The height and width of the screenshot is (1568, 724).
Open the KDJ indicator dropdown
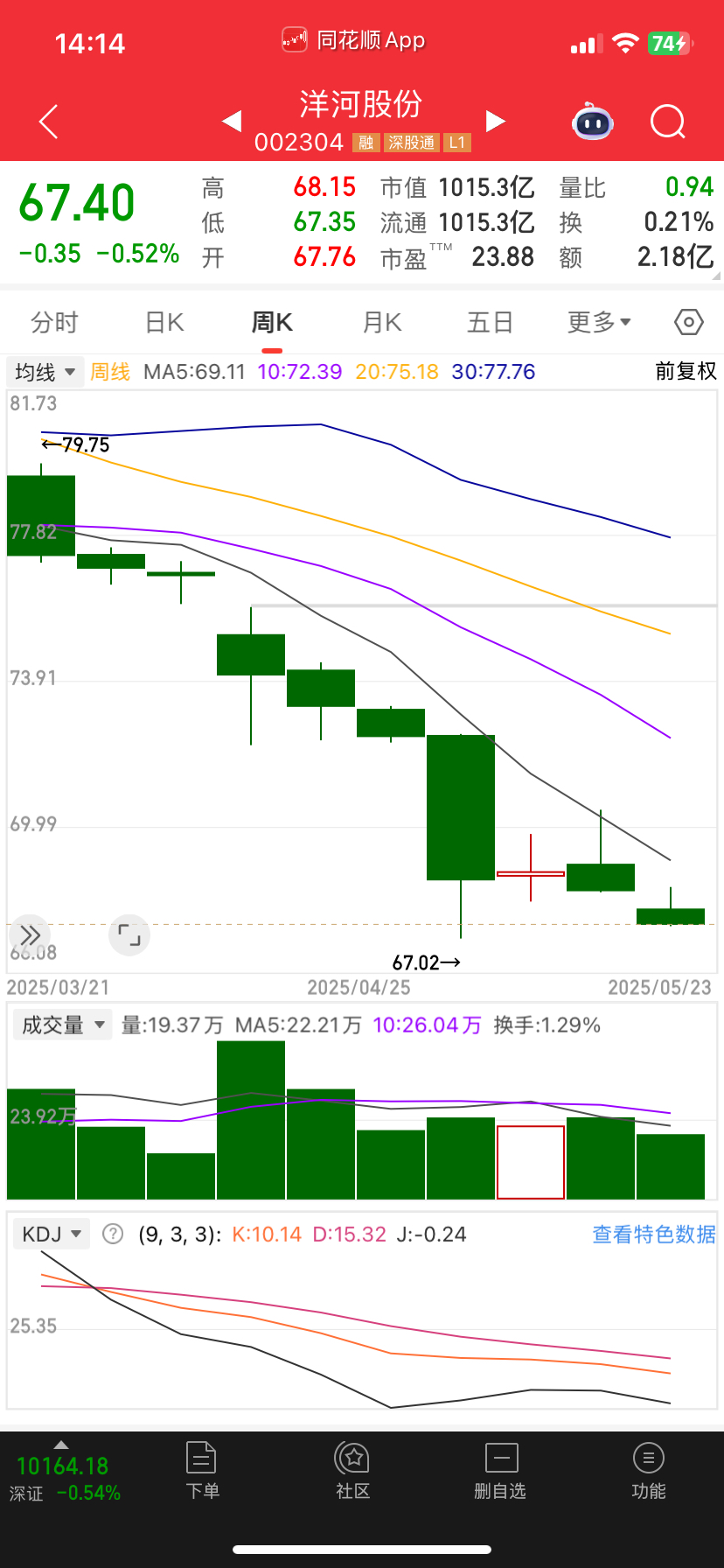[x=52, y=1234]
